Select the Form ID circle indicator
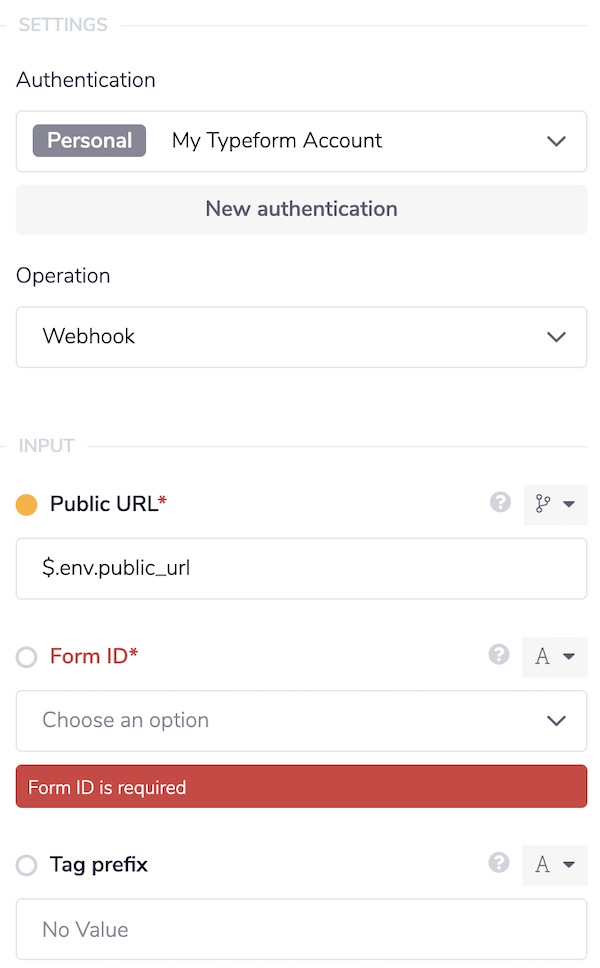 [x=27, y=657]
